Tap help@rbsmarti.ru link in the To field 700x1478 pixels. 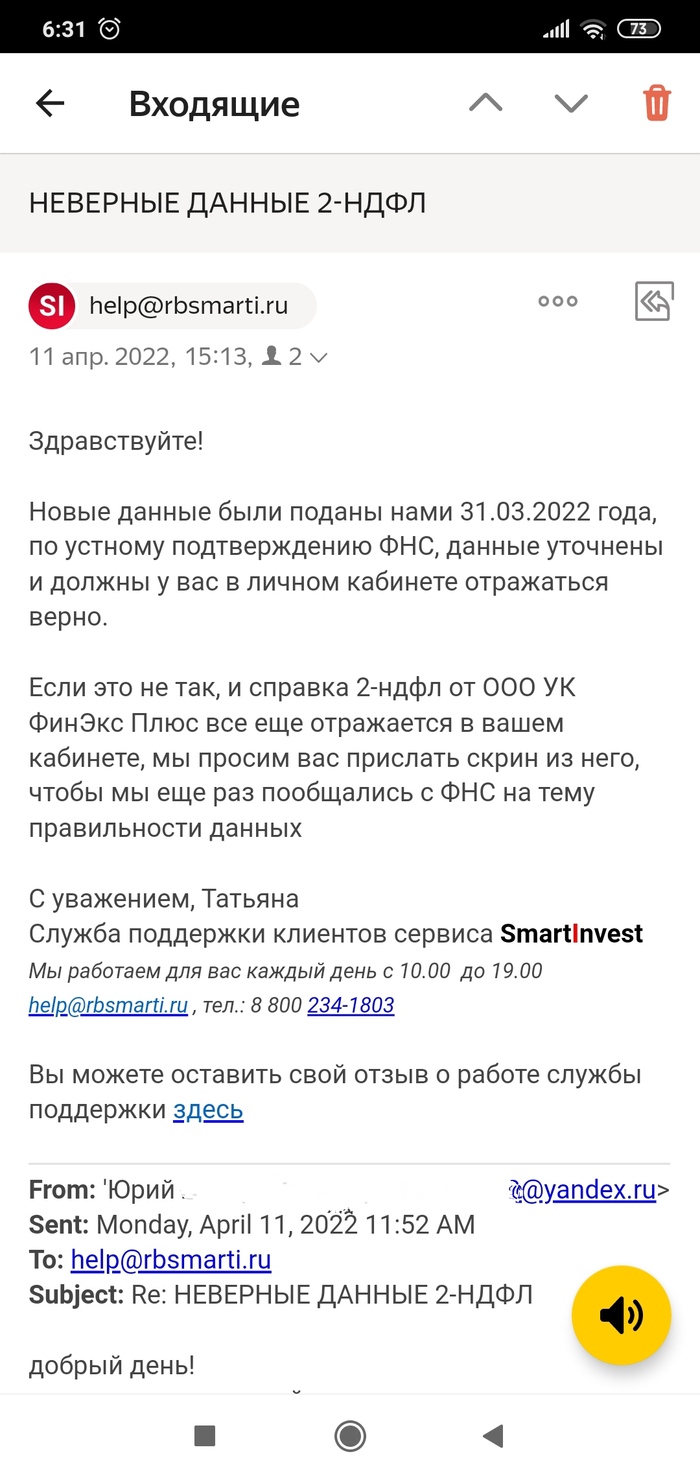[171, 1259]
